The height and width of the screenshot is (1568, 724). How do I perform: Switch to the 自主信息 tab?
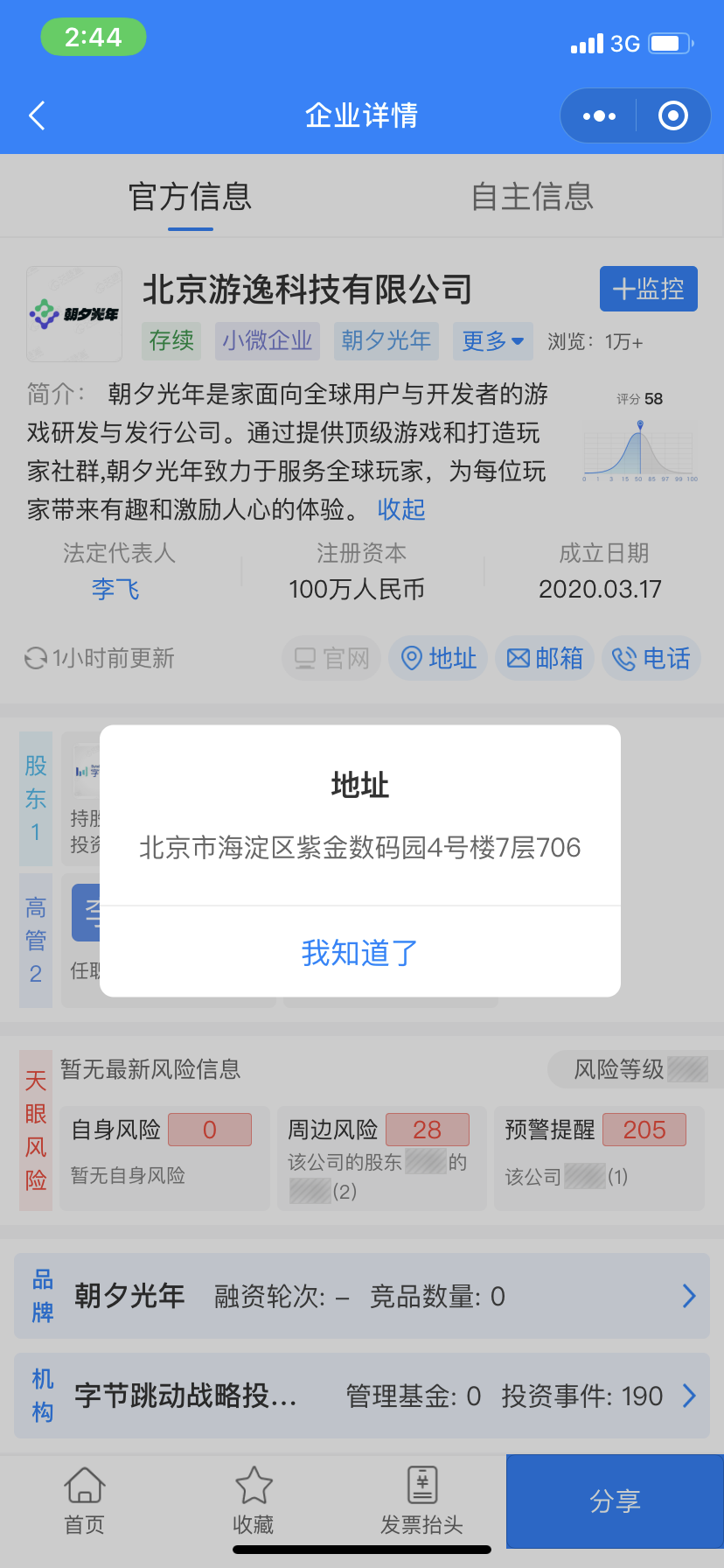click(534, 198)
